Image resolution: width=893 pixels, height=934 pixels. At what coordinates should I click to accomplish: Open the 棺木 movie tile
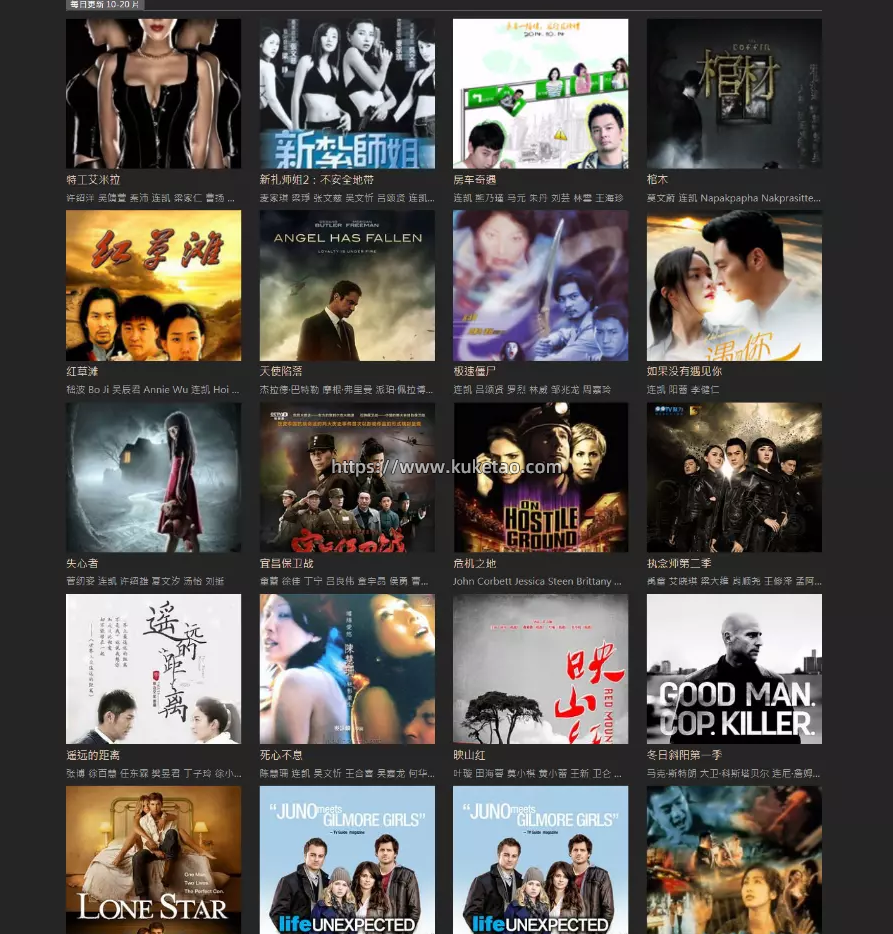click(734, 93)
